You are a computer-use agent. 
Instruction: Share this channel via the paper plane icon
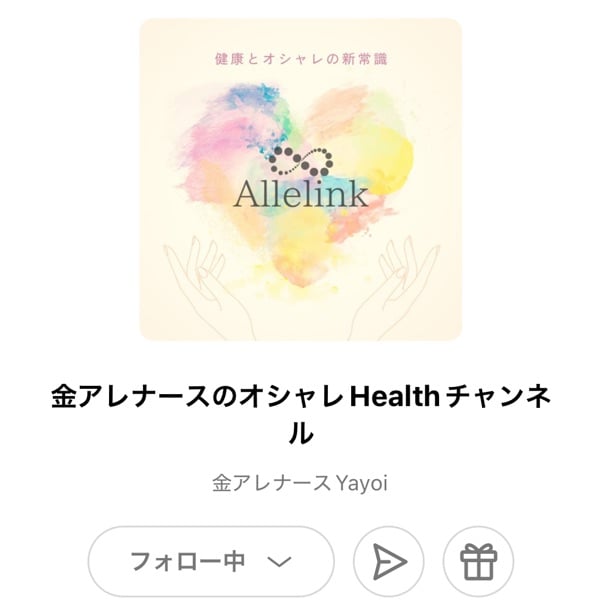389,562
